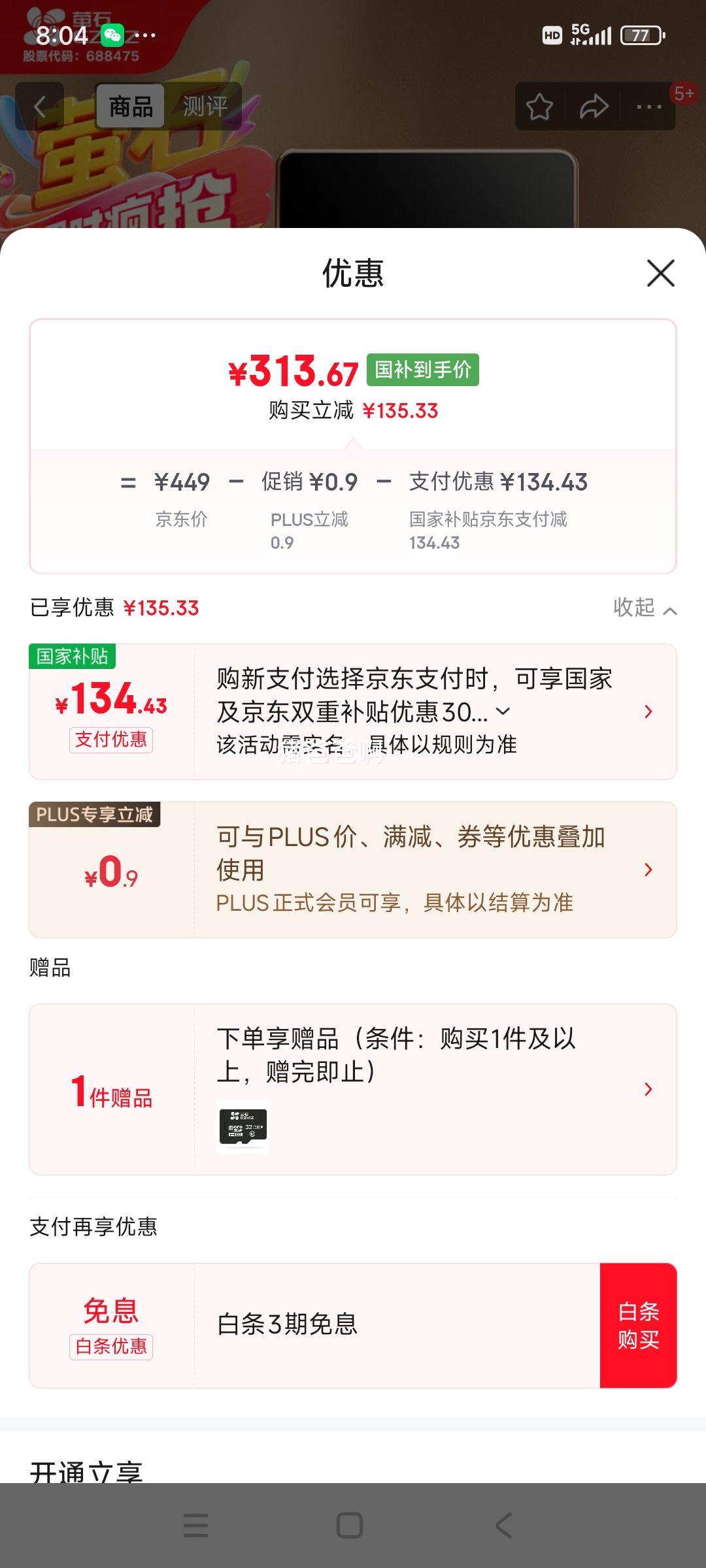This screenshot has height=1568, width=706.
Task: Collapse the 已享优惠 section with 收起
Action: pyautogui.click(x=644, y=608)
